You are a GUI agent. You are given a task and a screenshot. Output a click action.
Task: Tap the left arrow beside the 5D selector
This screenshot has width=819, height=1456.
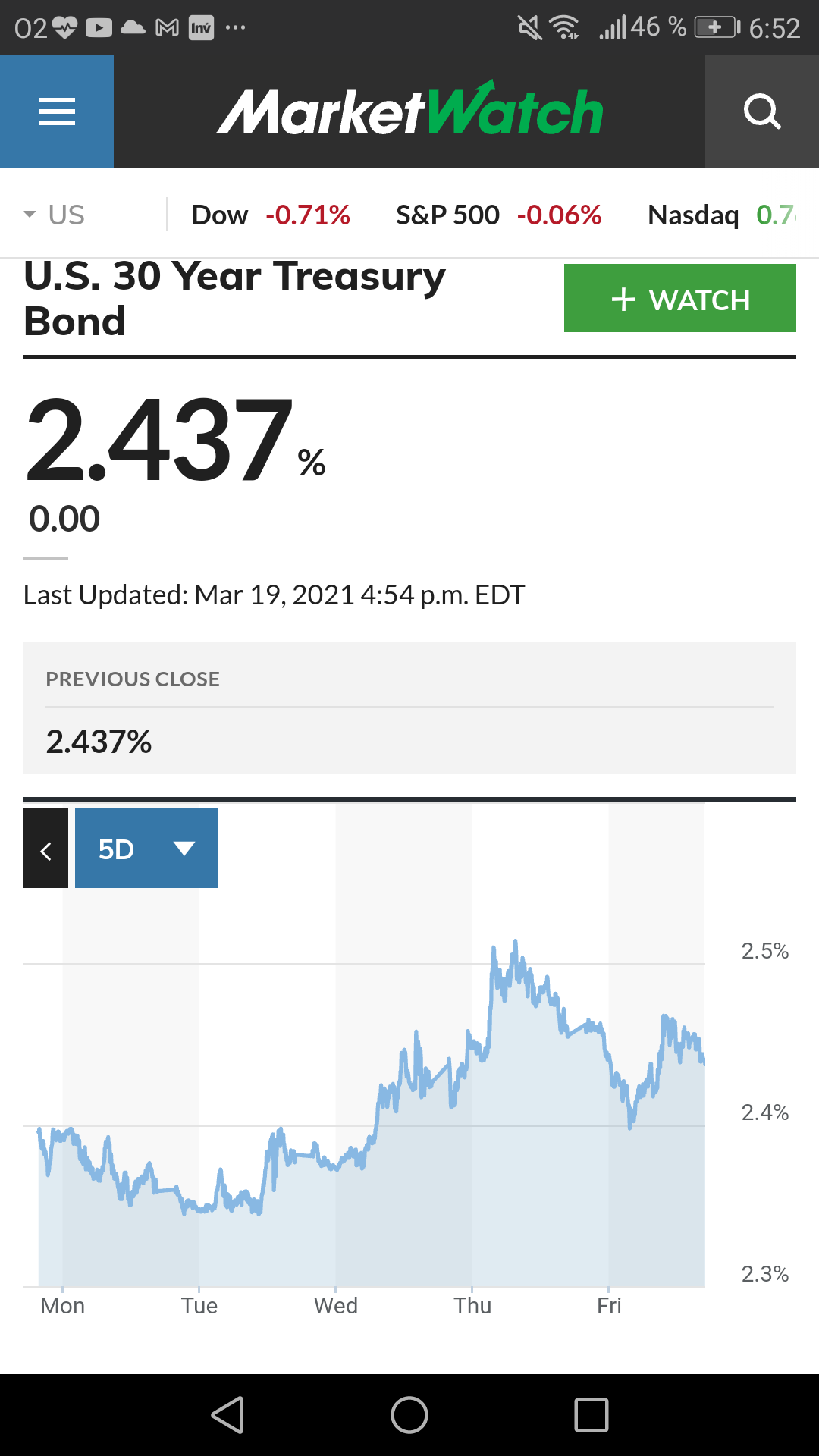(x=45, y=848)
